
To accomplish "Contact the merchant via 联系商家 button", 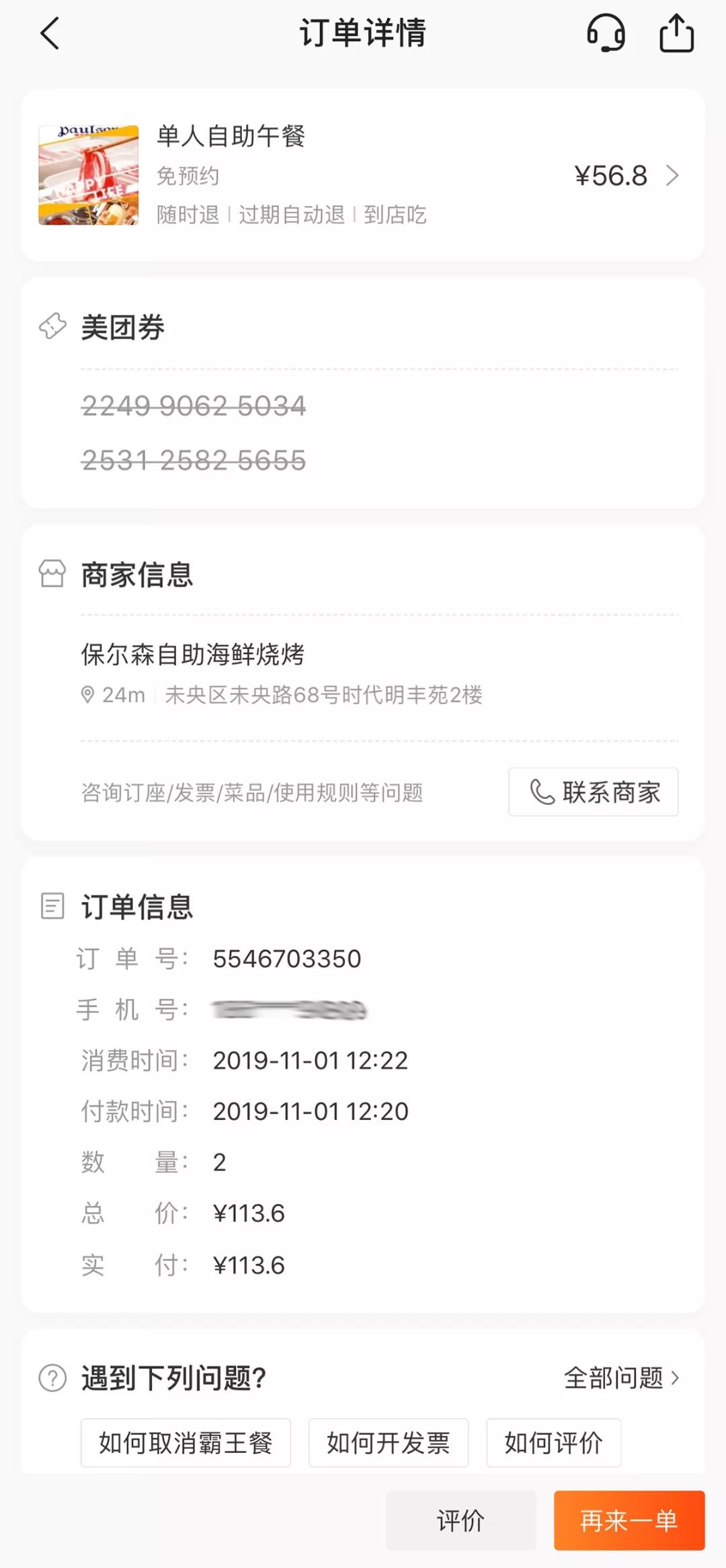I will point(594,792).
